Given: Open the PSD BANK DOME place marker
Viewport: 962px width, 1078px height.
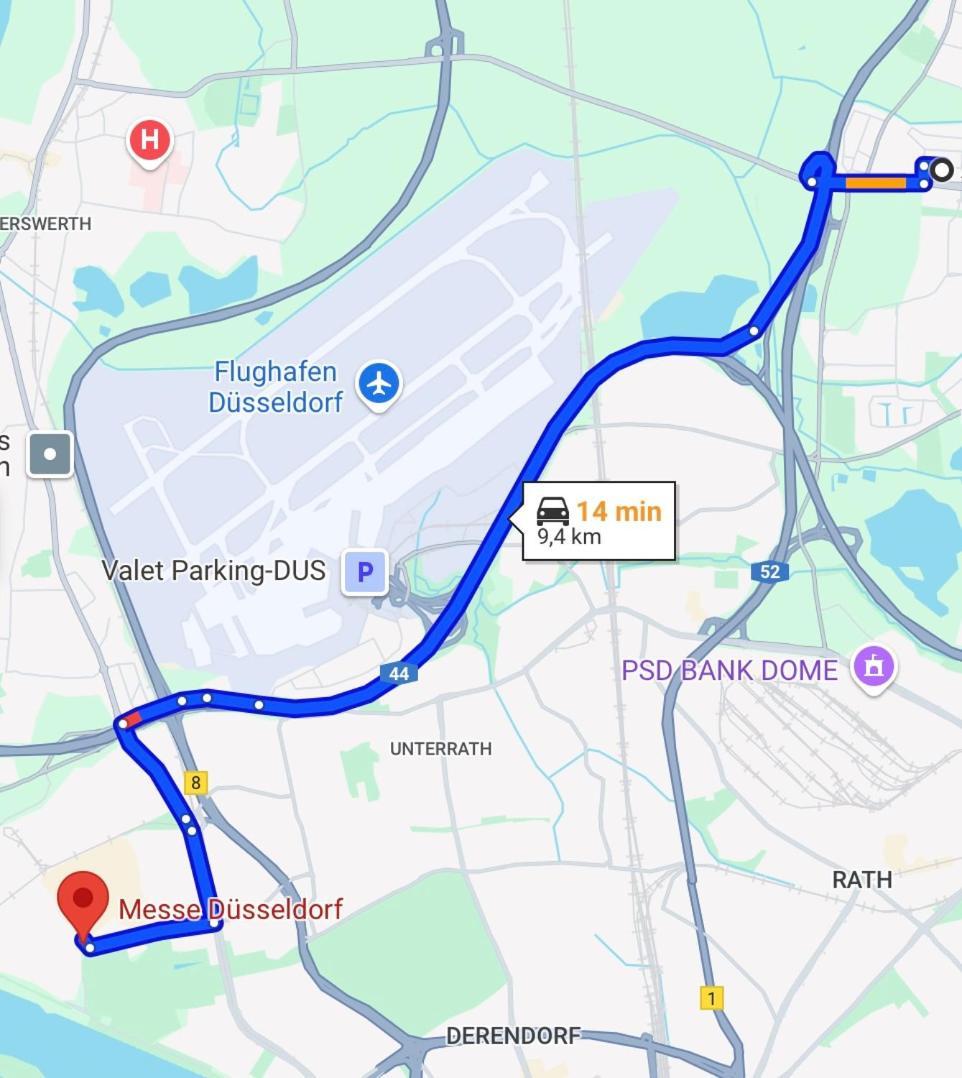Looking at the screenshot, I should 873,666.
